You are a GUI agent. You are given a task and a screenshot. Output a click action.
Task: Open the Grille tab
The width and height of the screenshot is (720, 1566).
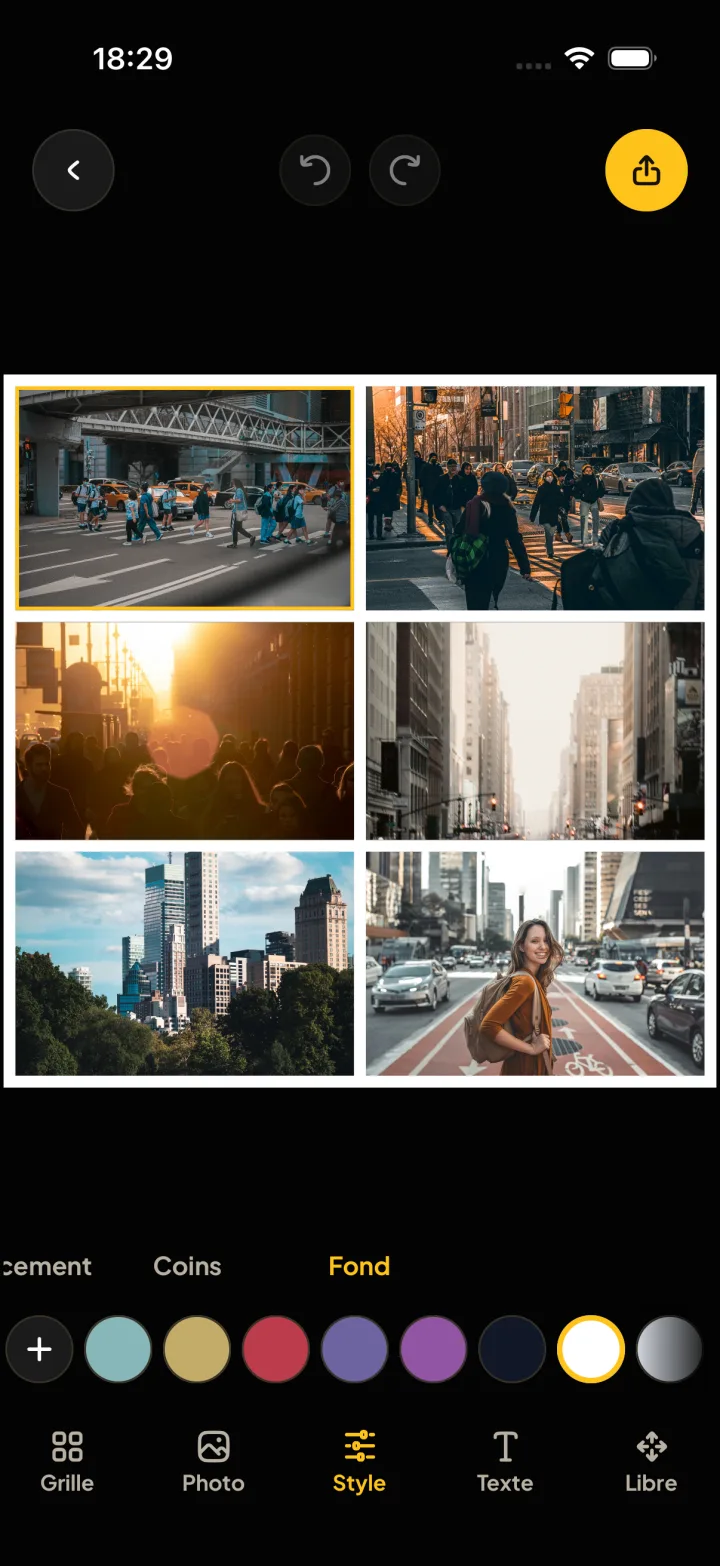[67, 1462]
